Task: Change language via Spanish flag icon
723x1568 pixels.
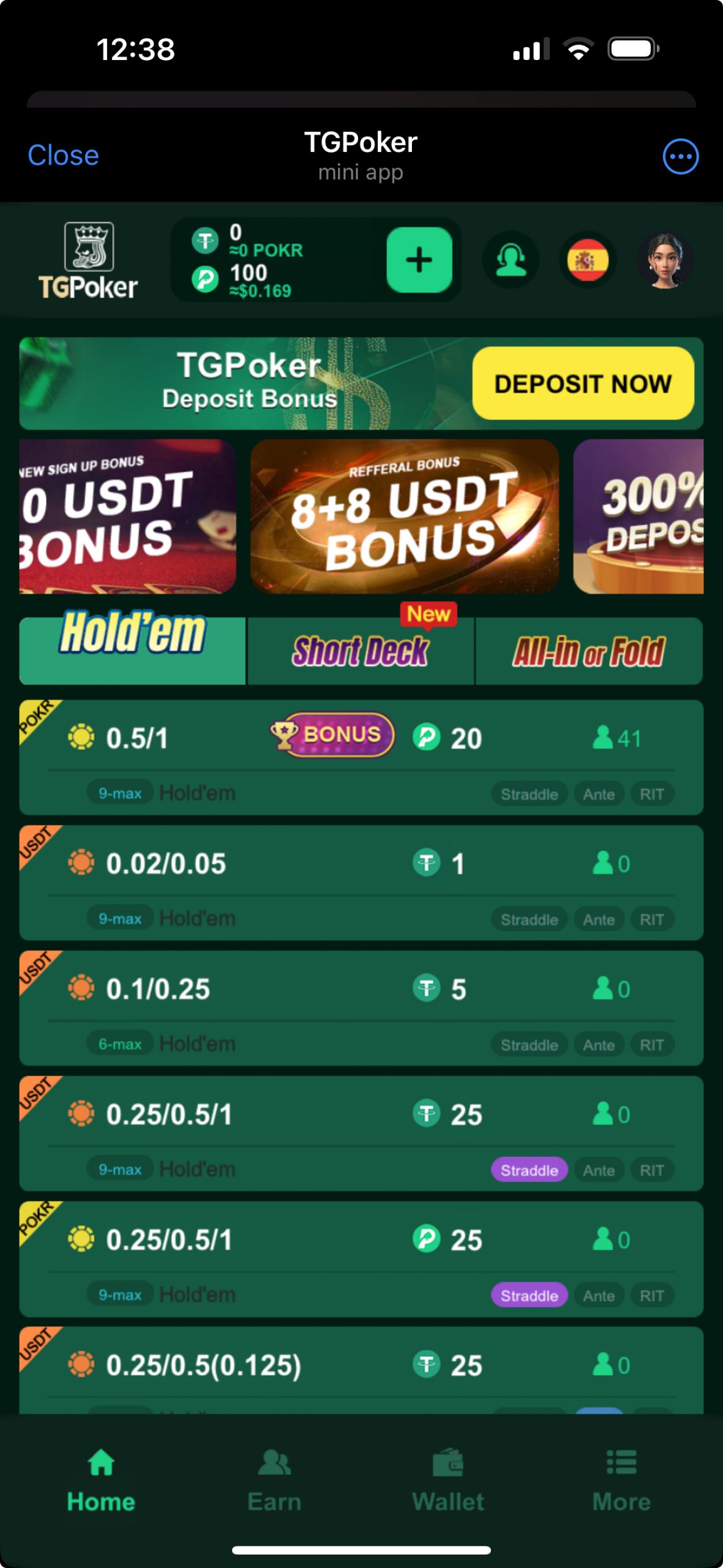Action: pyautogui.click(x=588, y=260)
